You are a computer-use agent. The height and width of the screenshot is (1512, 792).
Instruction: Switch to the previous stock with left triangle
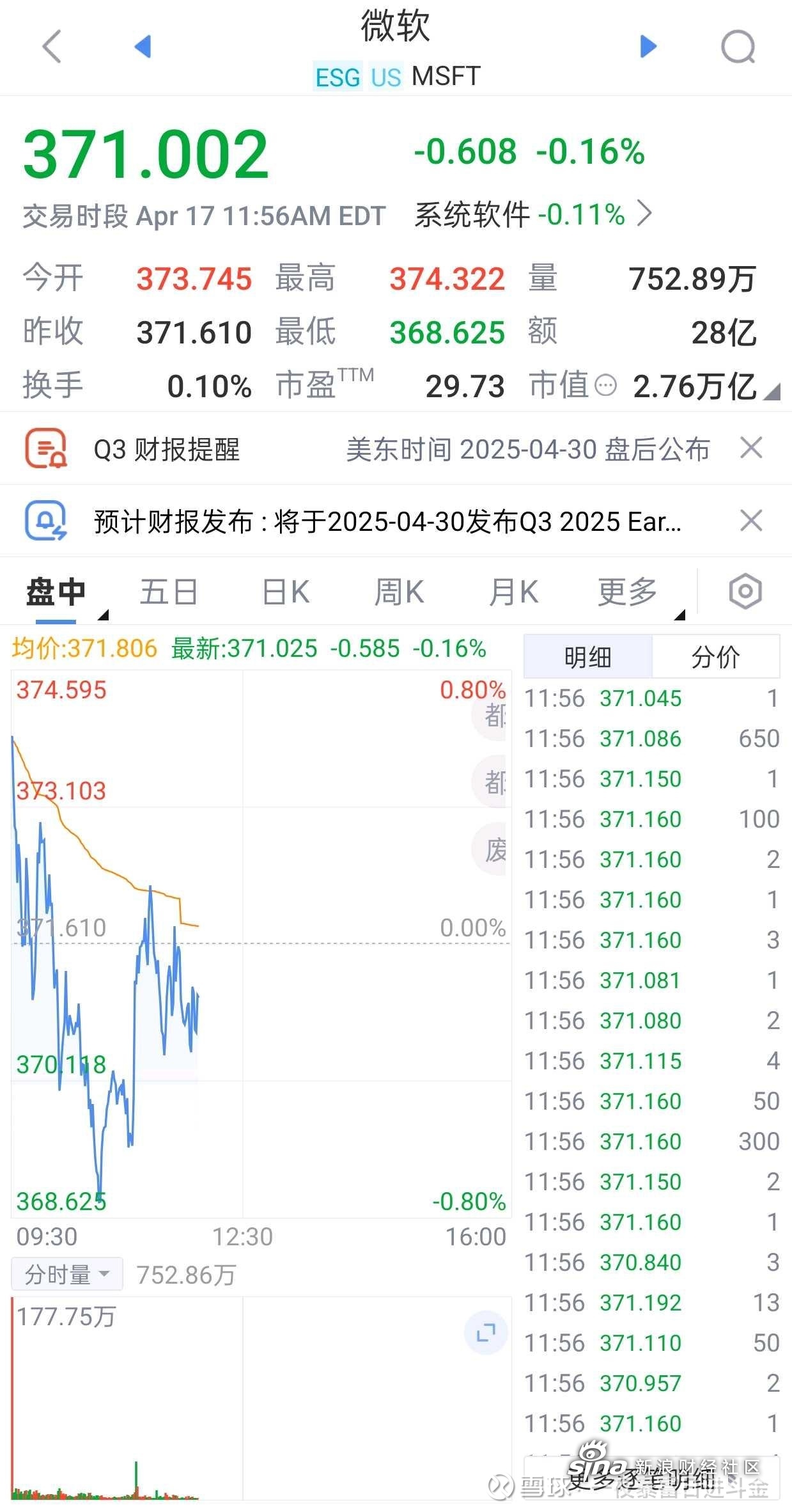point(143,46)
